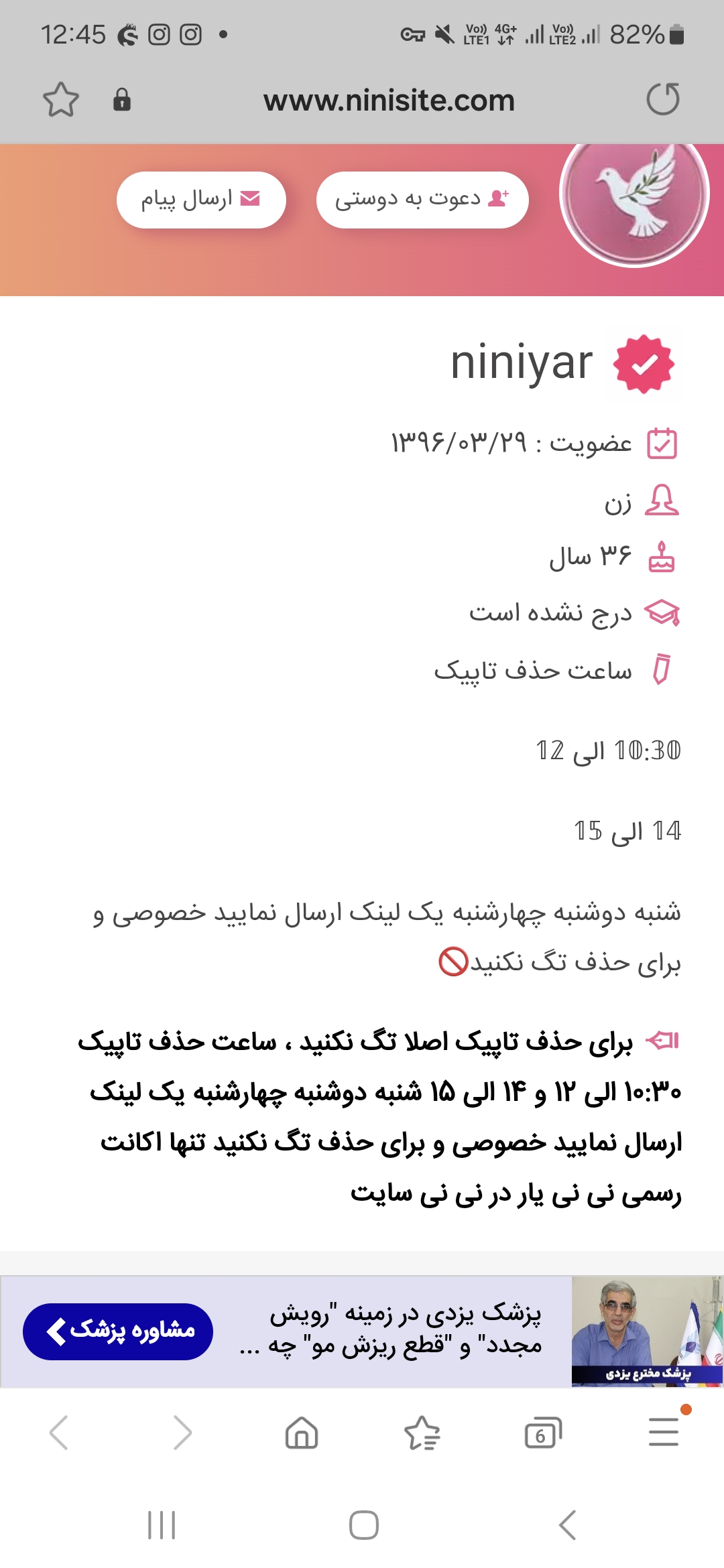Screen dimensions: 724x1568
Task: Reload the ninisite.com page
Action: (662, 100)
